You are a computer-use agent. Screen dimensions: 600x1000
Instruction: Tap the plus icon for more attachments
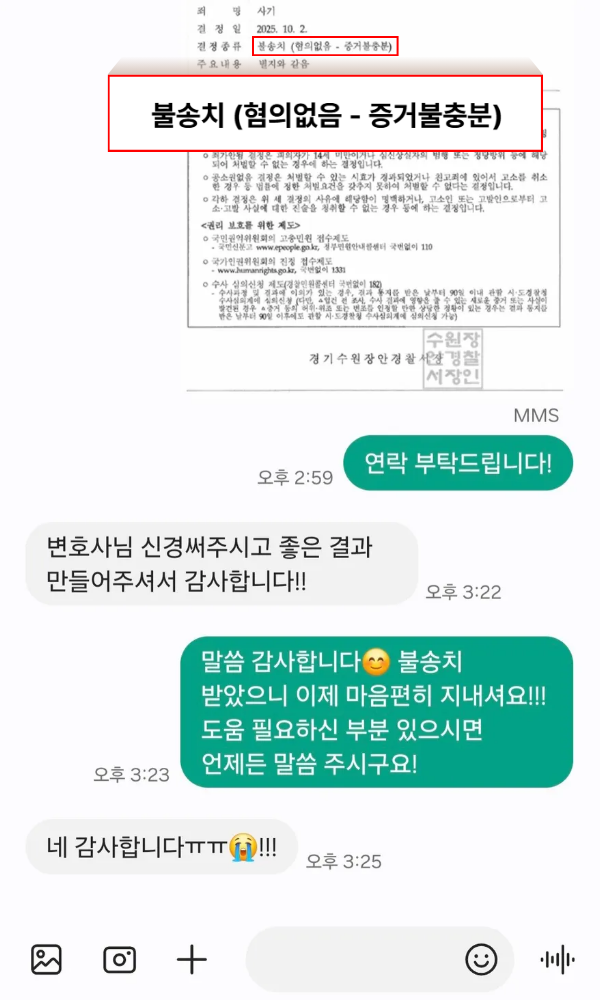[191, 960]
